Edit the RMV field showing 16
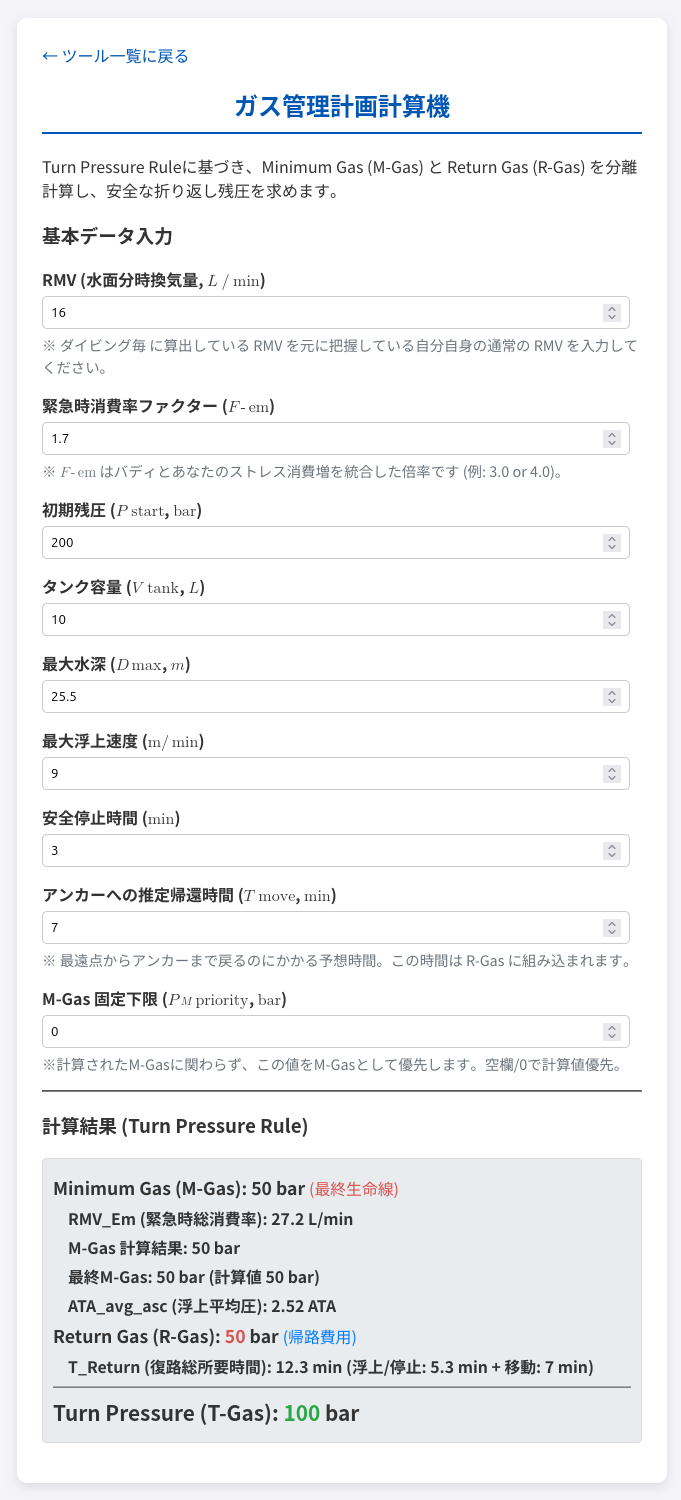 pyautogui.click(x=320, y=313)
